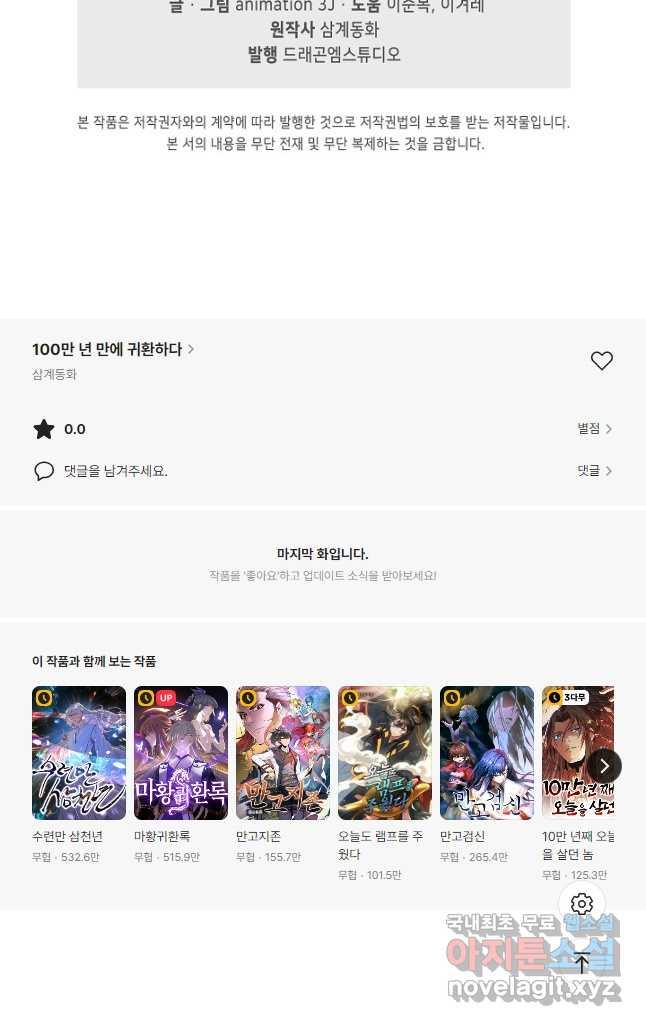The image size is (646, 1026).
Task: Show next recommended works with the arrow
Action: pos(604,766)
